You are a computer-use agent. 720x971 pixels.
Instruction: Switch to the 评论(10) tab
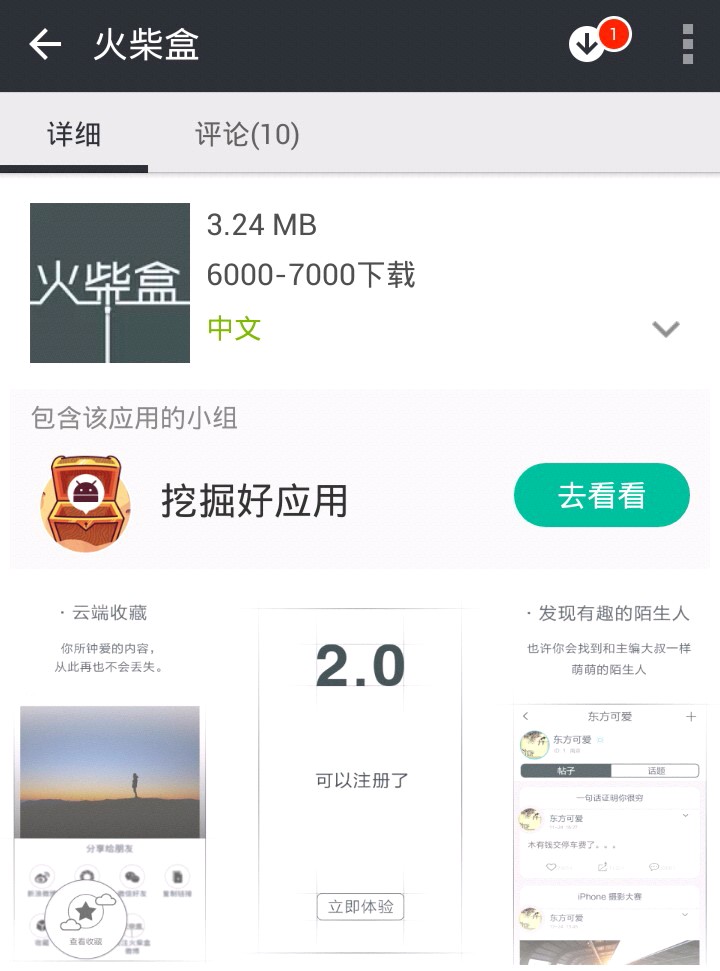[247, 135]
